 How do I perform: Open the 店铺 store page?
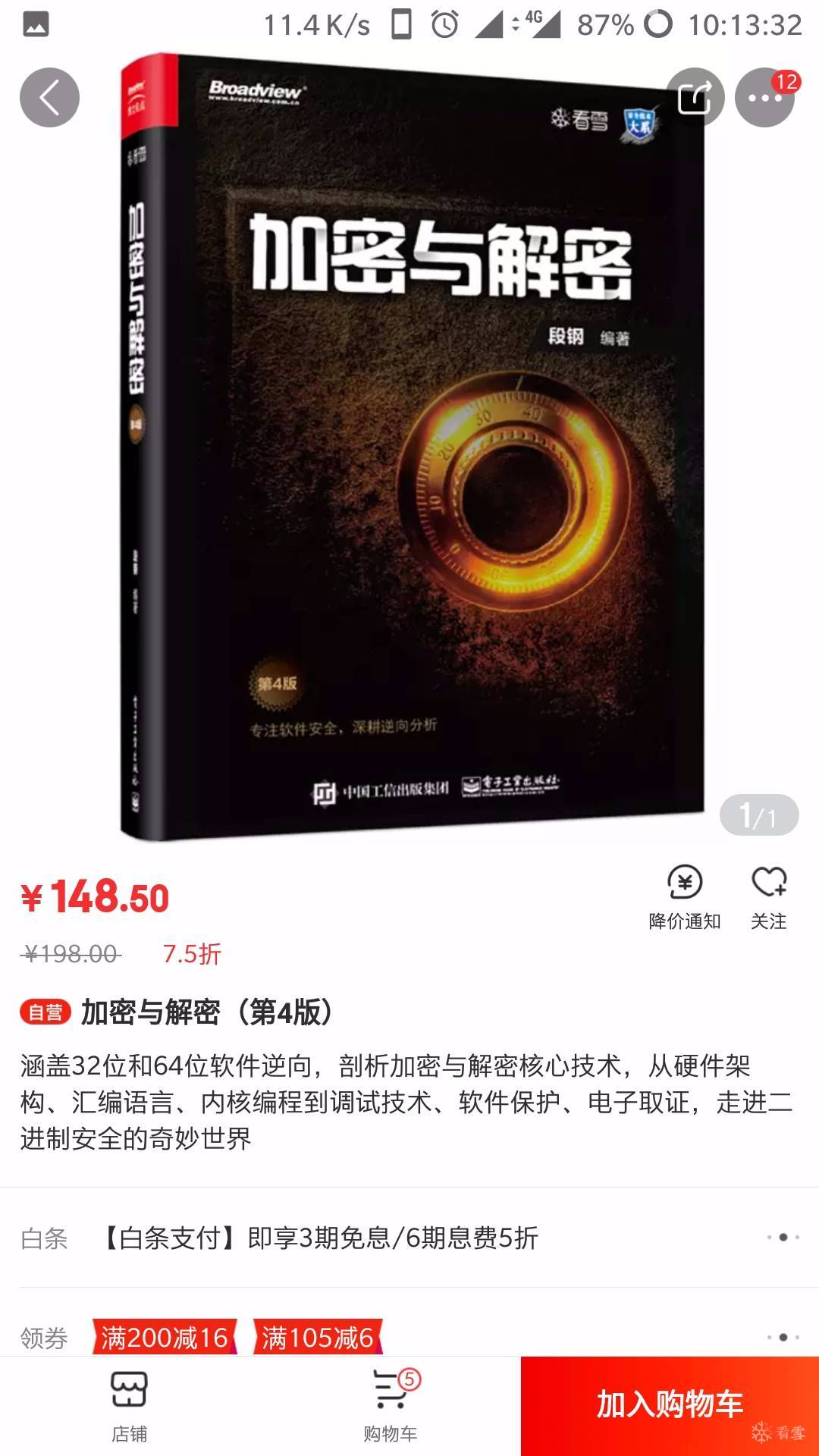[129, 1406]
